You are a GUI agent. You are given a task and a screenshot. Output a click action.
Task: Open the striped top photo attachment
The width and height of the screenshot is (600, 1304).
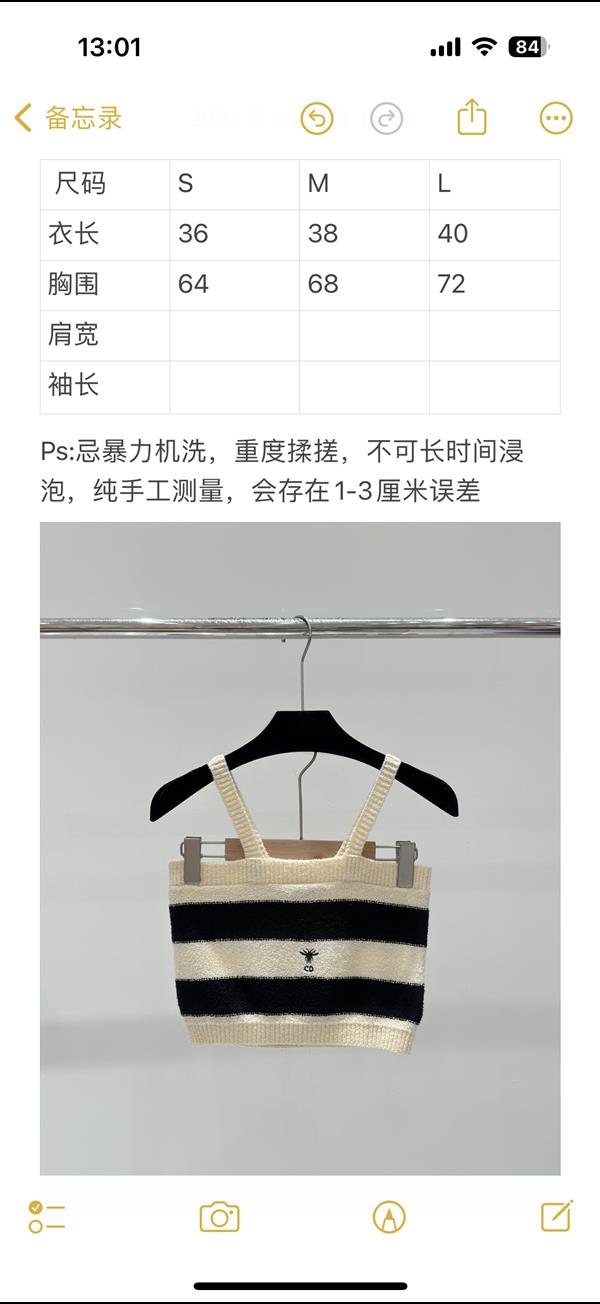click(300, 848)
